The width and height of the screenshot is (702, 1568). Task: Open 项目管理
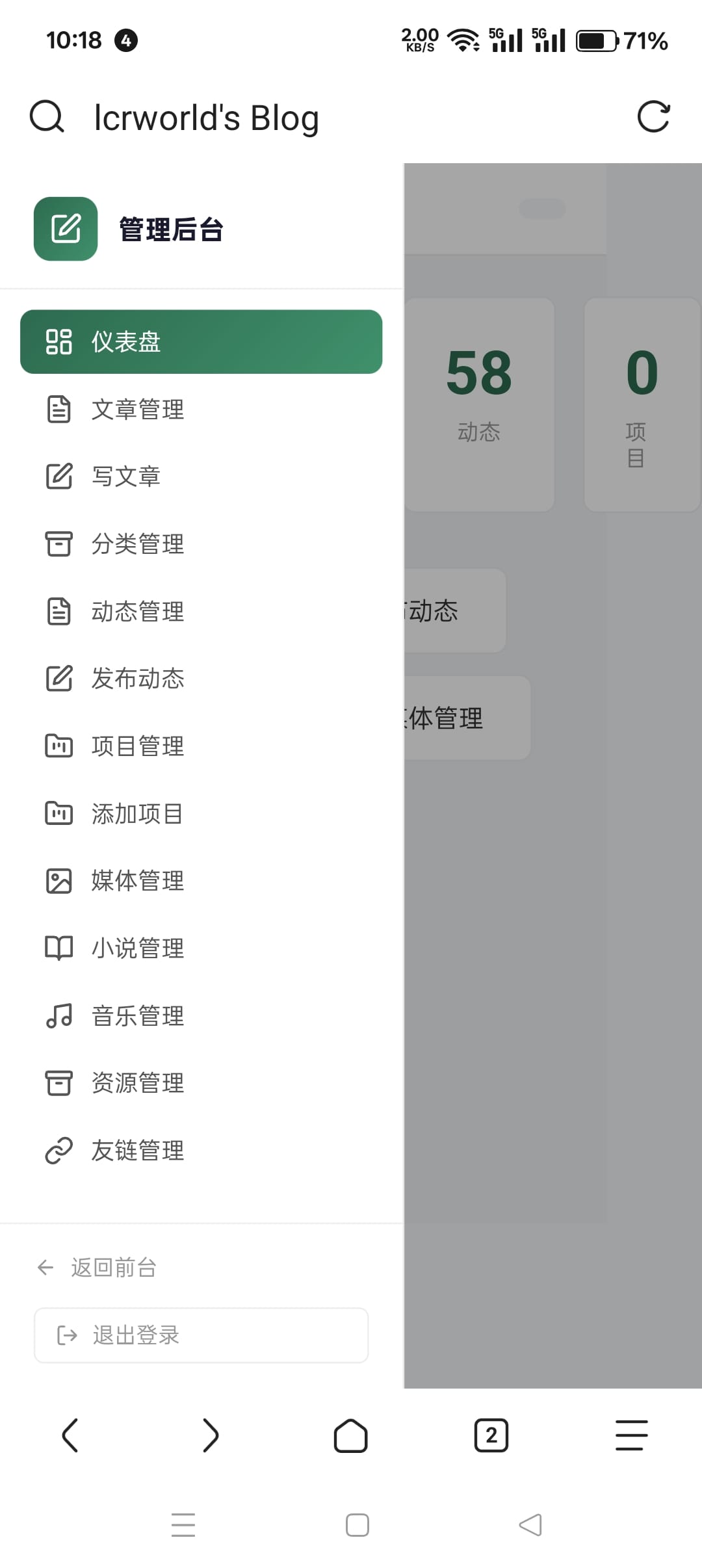pyautogui.click(x=201, y=746)
